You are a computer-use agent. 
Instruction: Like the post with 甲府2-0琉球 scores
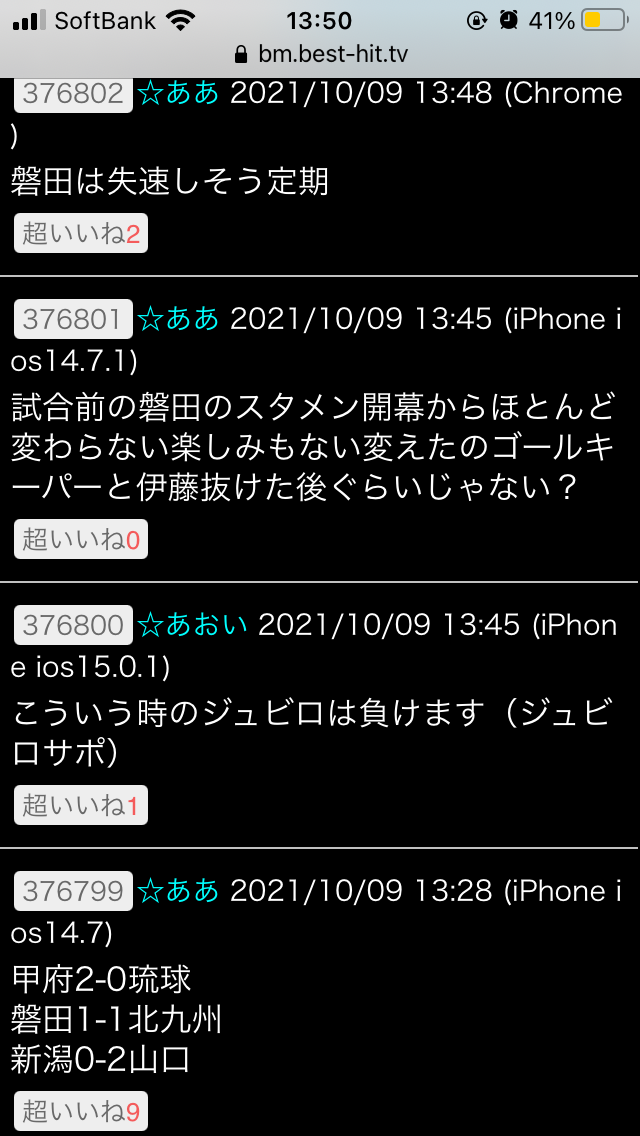pos(81,1112)
